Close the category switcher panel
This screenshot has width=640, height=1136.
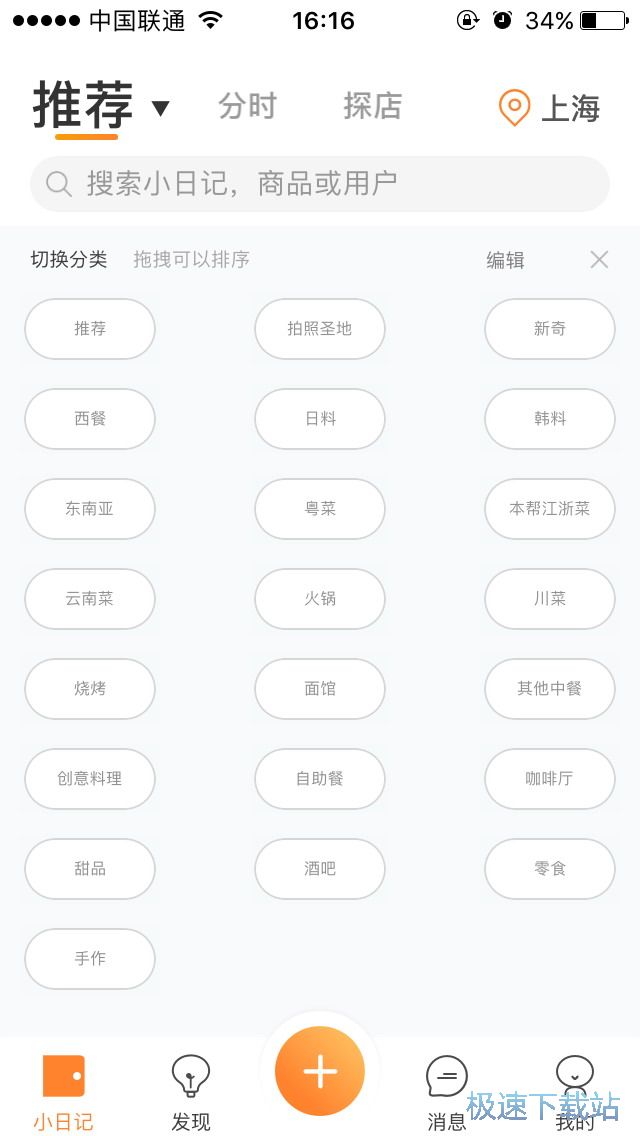pyautogui.click(x=599, y=260)
